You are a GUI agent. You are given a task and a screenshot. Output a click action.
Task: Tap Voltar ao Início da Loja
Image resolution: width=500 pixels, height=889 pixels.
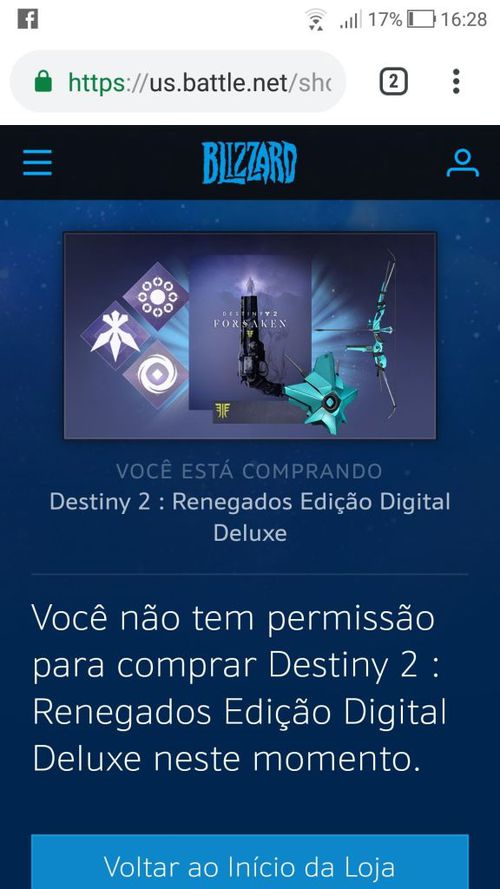250,862
